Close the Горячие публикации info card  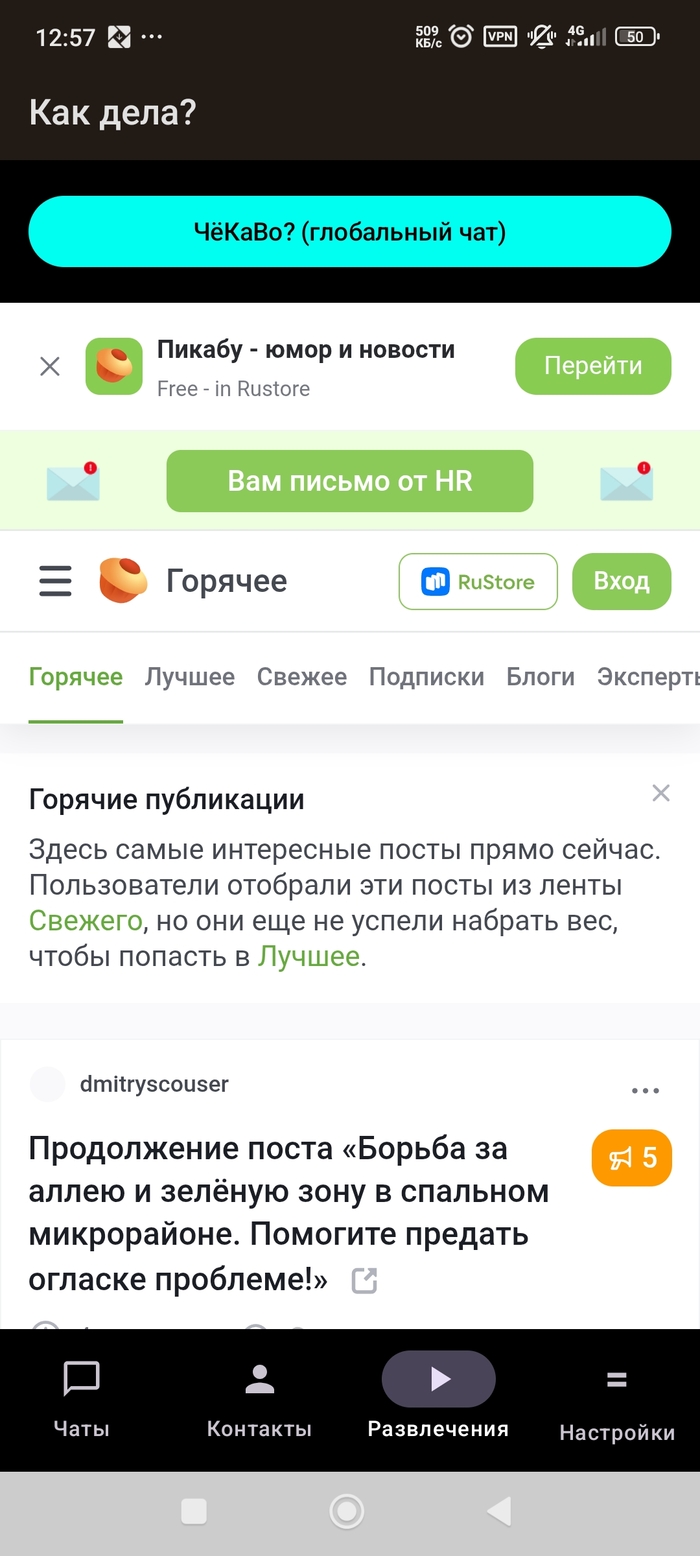(661, 794)
